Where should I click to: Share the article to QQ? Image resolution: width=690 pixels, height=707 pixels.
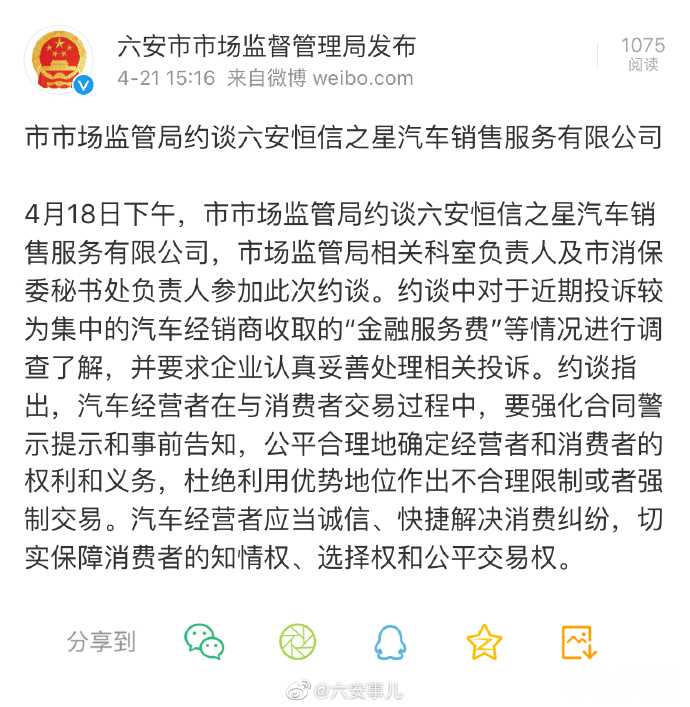[x=390, y=641]
